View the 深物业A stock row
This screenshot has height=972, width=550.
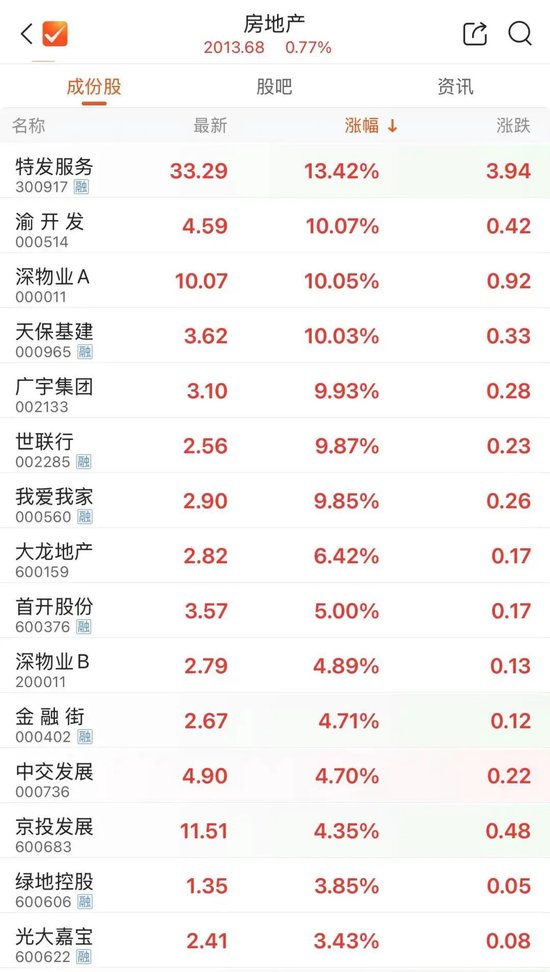275,281
